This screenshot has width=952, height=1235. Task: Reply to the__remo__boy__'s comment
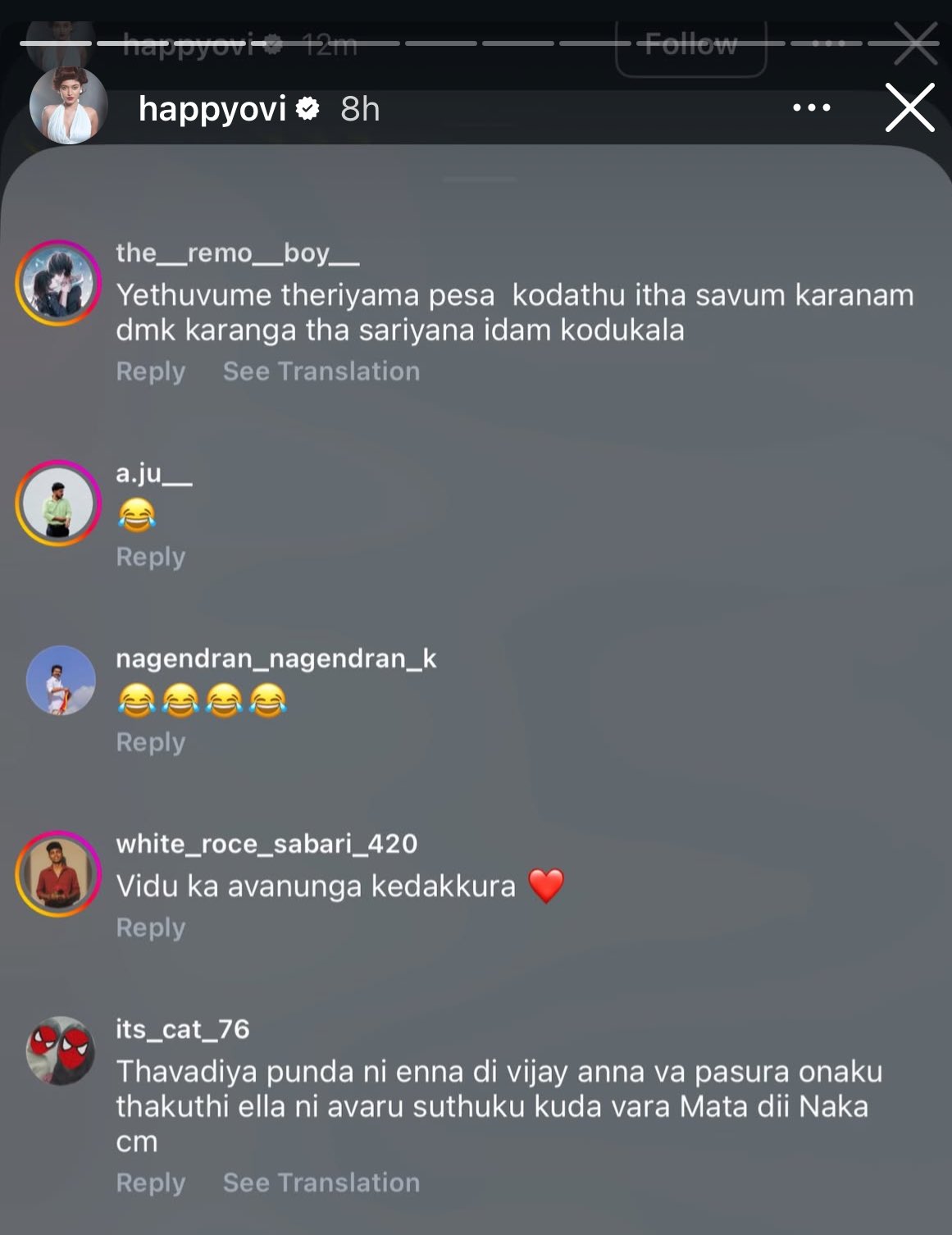[151, 371]
